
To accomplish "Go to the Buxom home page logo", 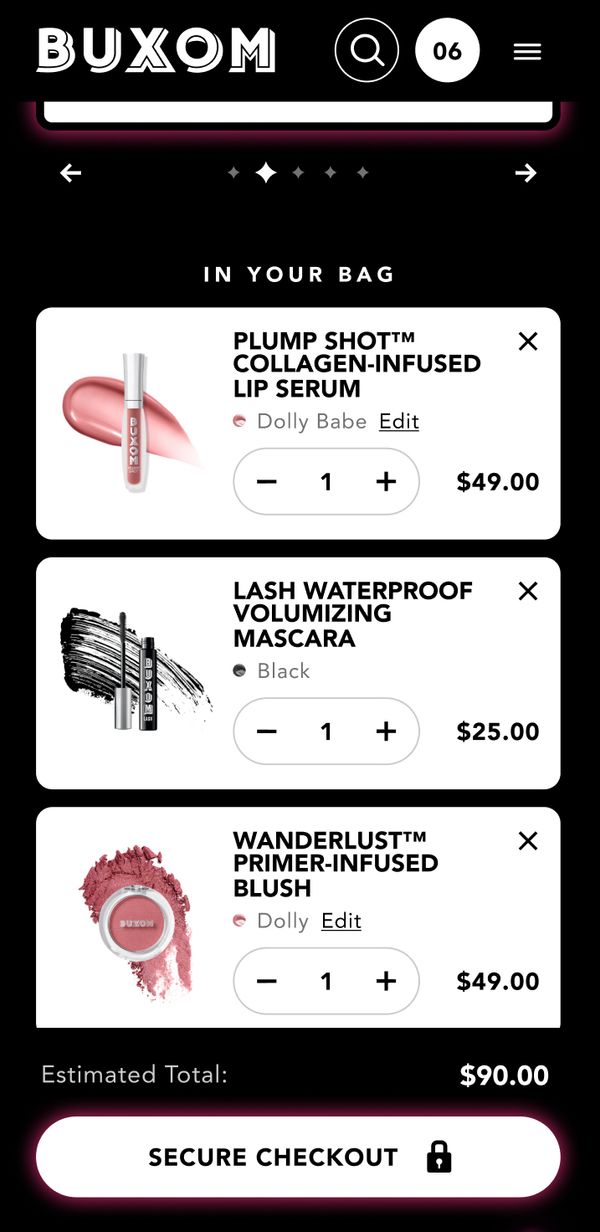I will click(x=156, y=50).
